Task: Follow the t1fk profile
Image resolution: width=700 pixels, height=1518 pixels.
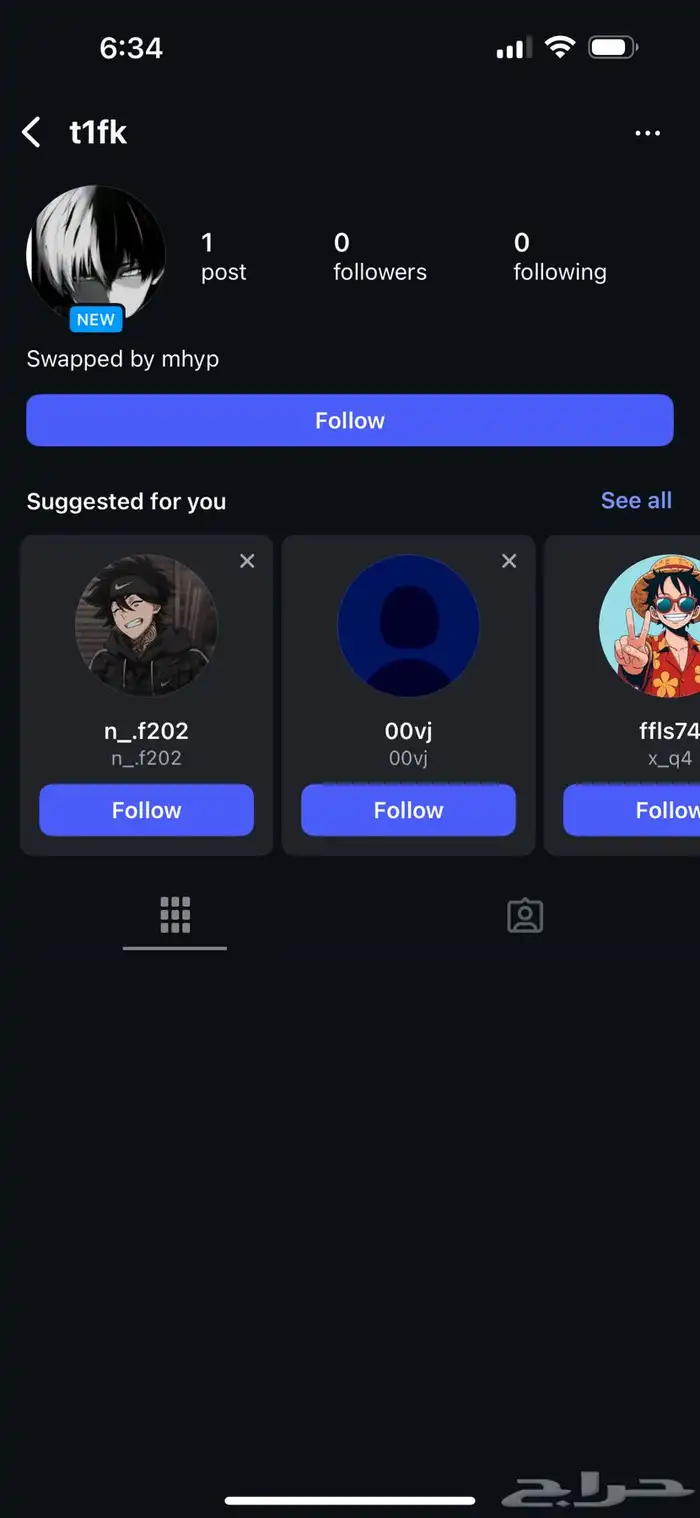Action: tap(349, 420)
